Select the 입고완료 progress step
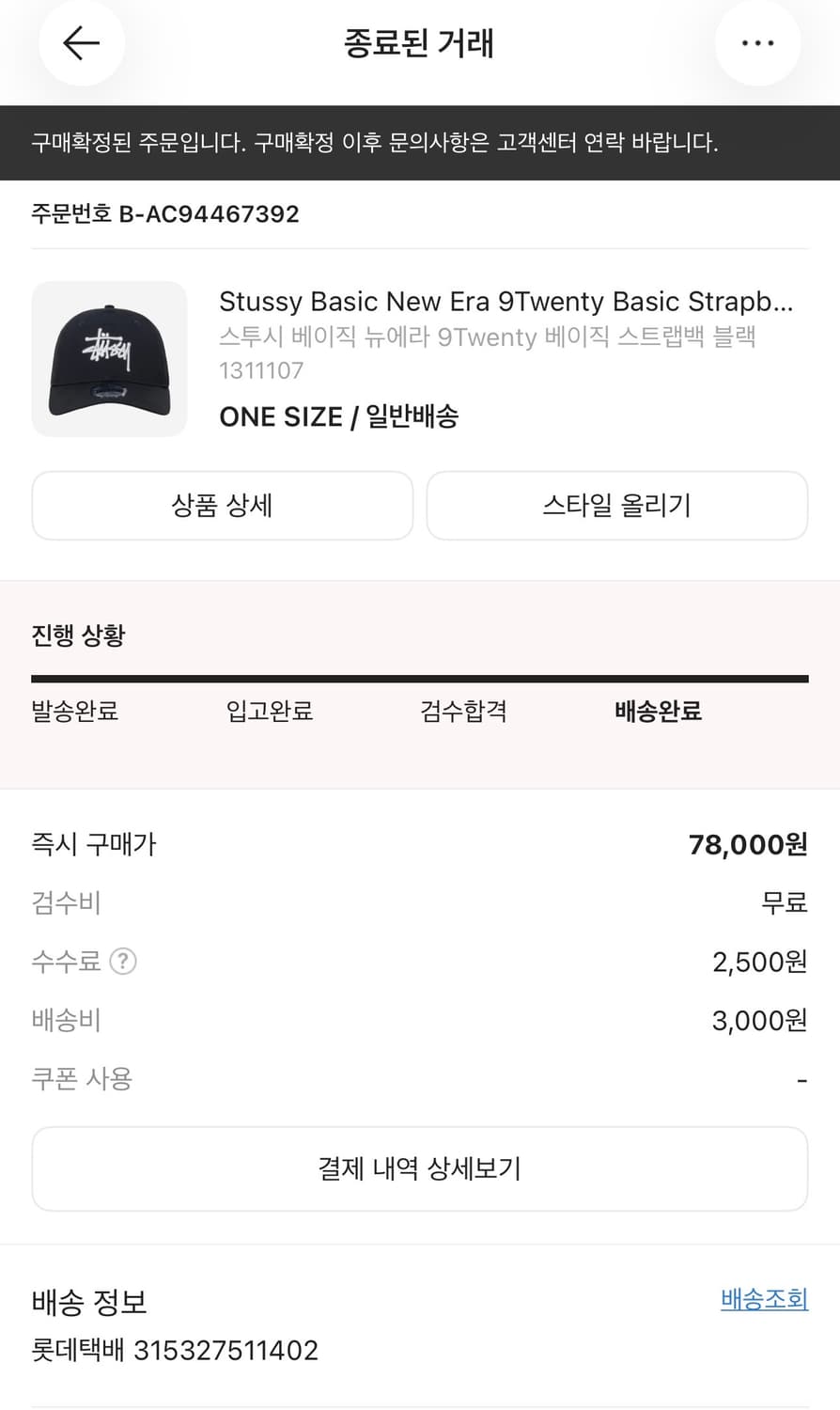This screenshot has width=840, height=1410. pyautogui.click(x=270, y=712)
